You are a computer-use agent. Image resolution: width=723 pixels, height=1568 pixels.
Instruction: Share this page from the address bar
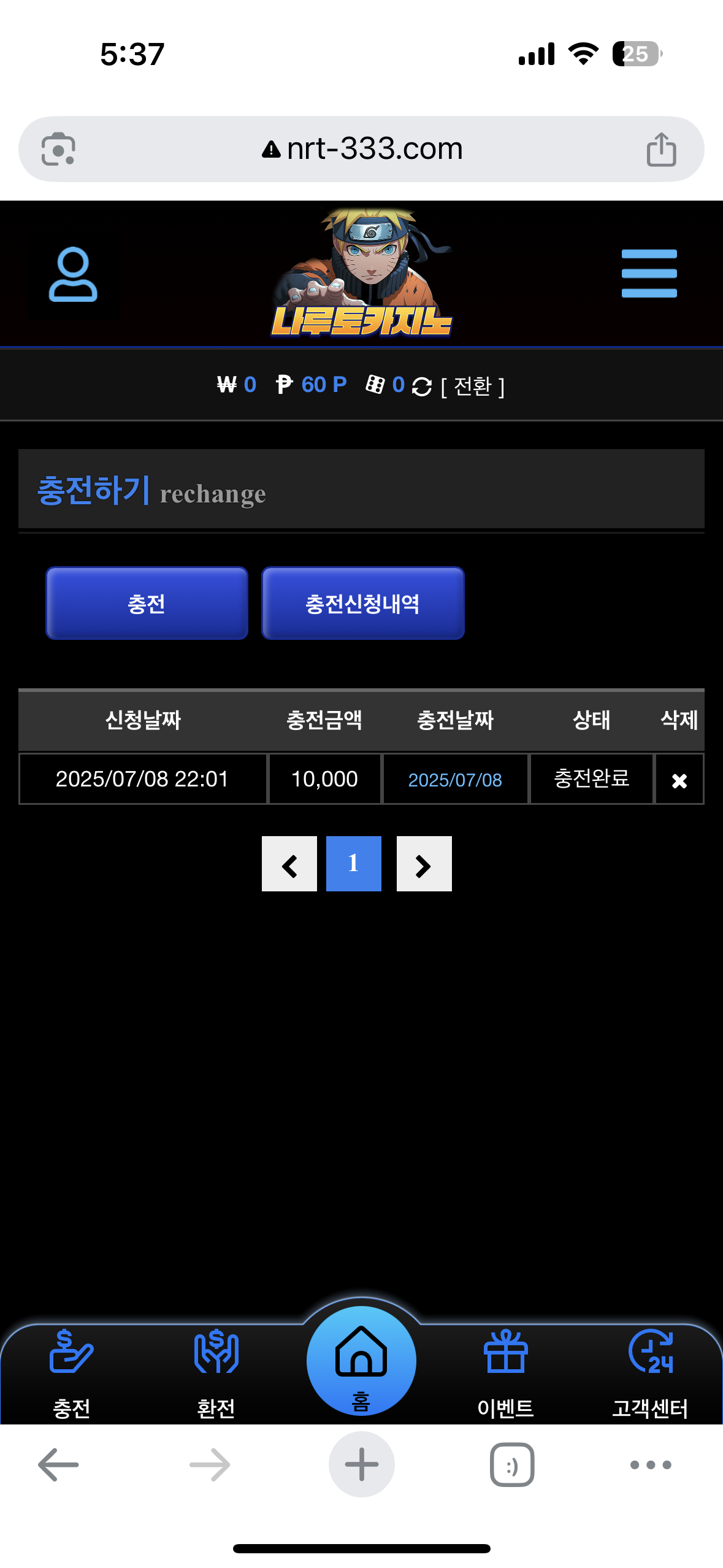coord(661,149)
